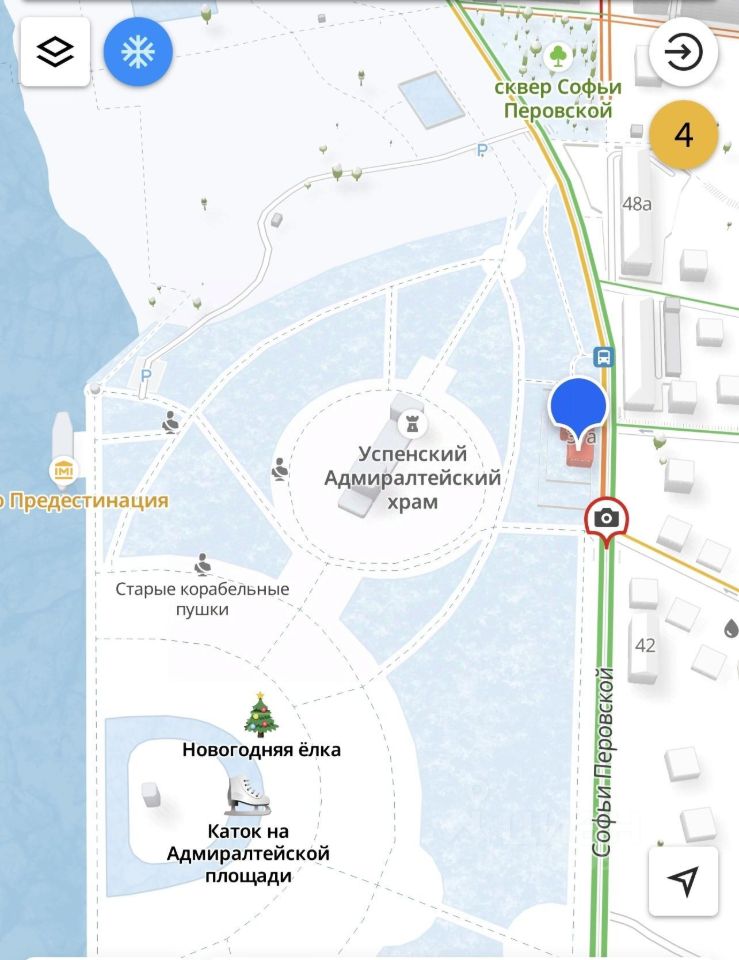Image resolution: width=739 pixels, height=960 pixels.
Task: Select the Предестинация museum marker
Action: pyautogui.click(x=65, y=468)
